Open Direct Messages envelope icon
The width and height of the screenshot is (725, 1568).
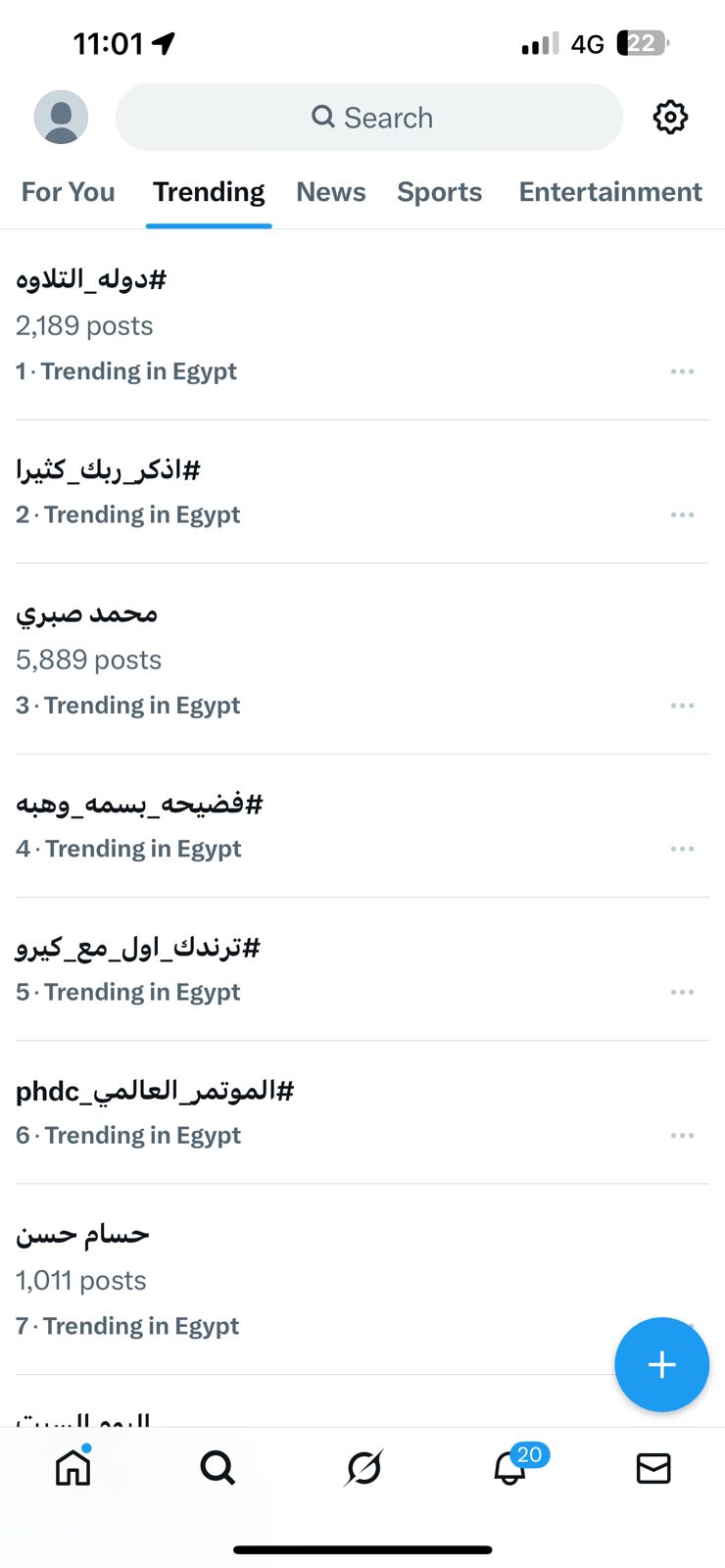click(x=652, y=1468)
